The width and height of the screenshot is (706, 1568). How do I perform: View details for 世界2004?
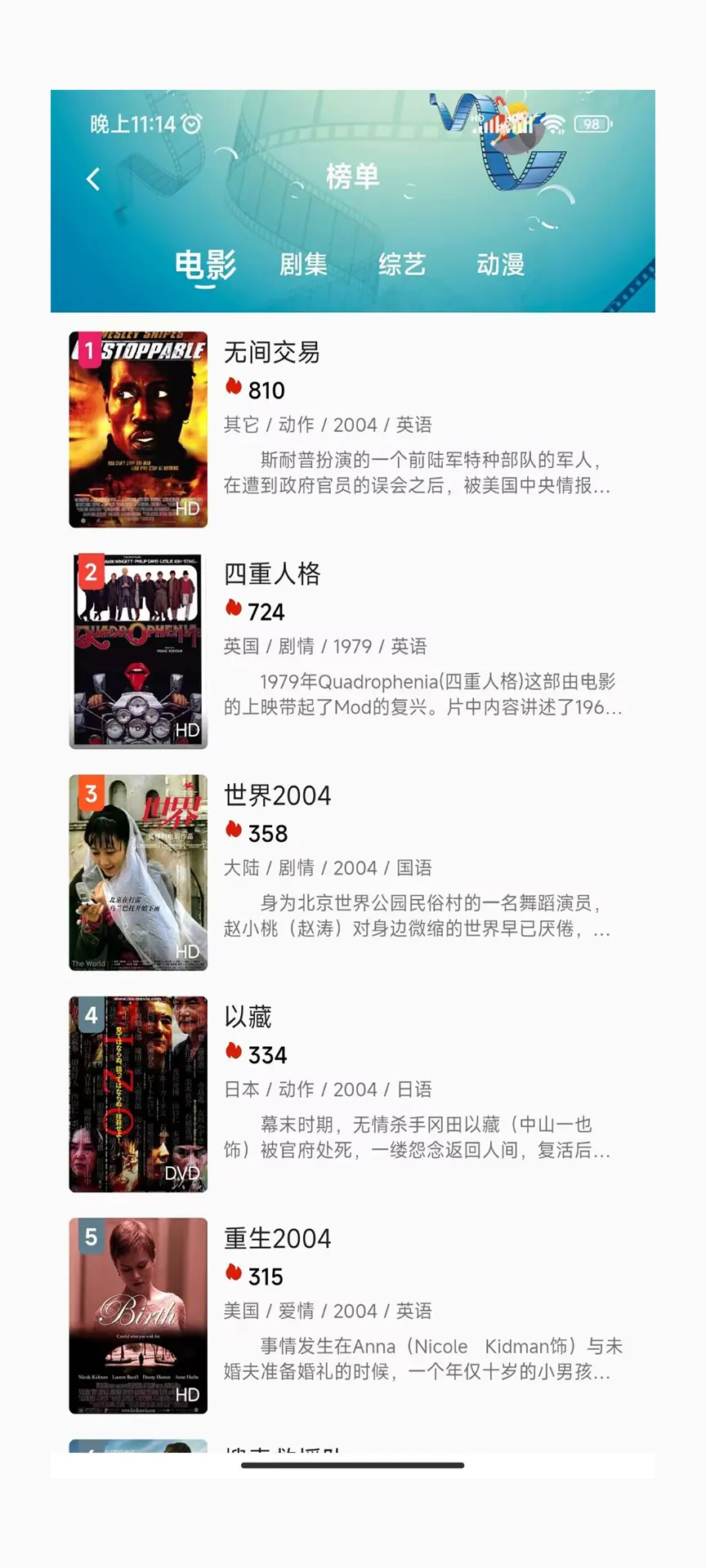(x=277, y=795)
